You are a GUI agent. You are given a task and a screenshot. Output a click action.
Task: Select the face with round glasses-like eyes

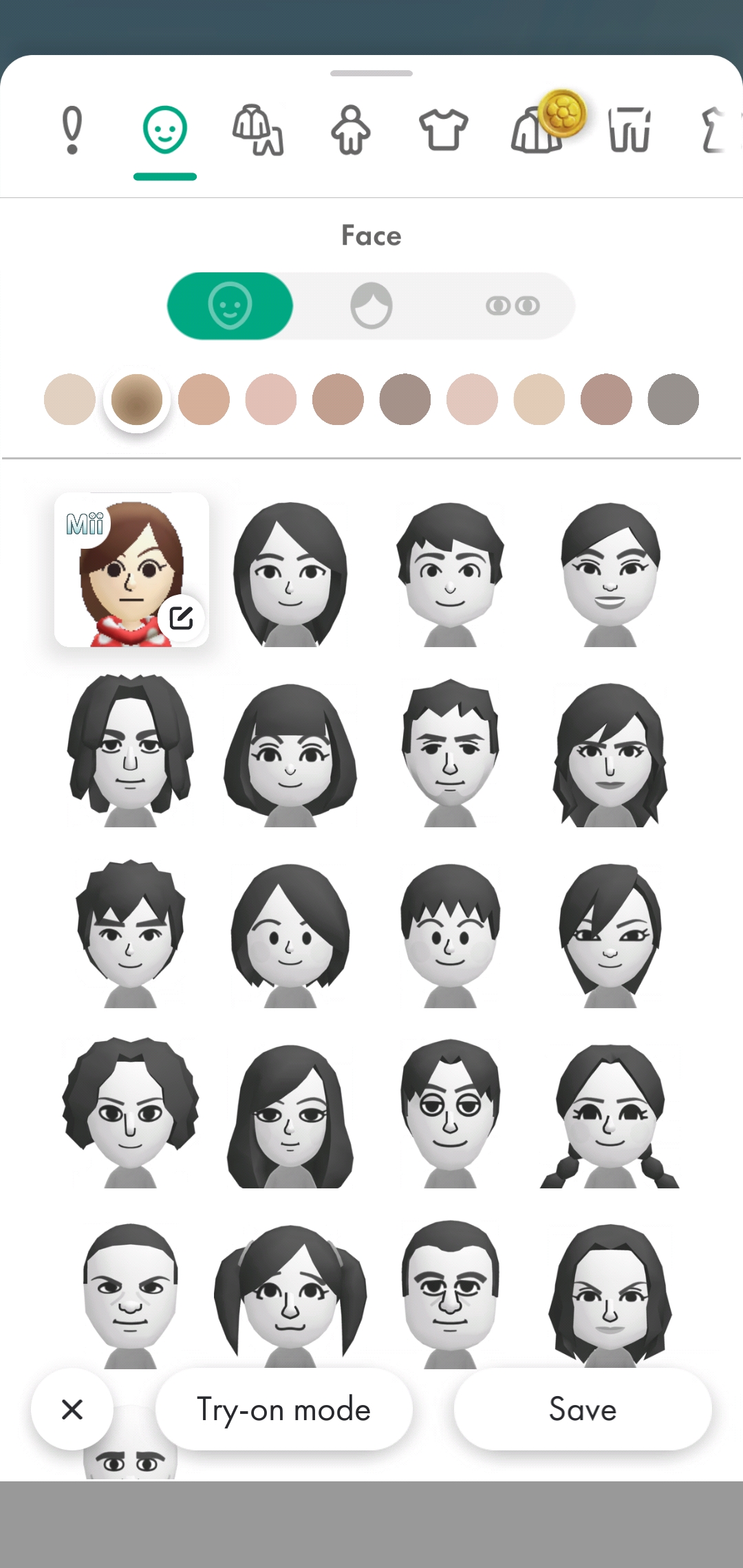[x=451, y=1114]
